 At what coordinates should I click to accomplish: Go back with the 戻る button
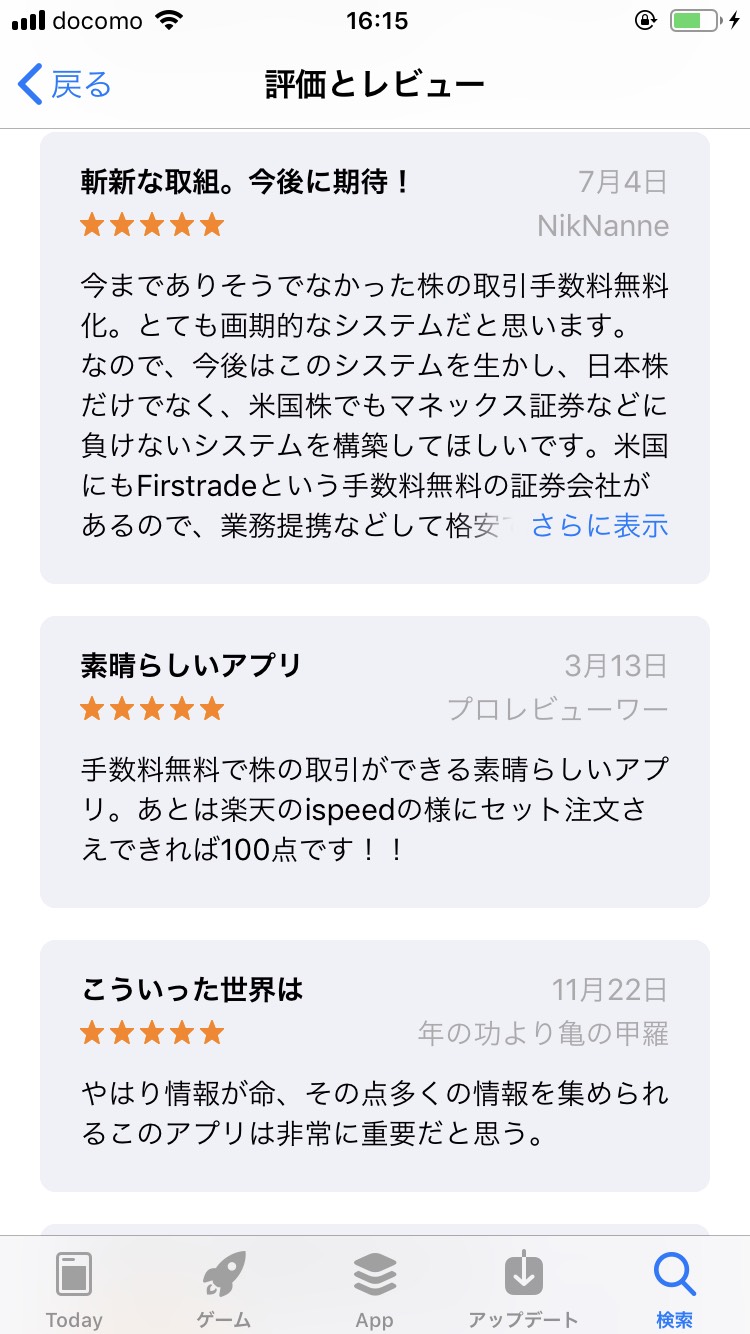click(66, 85)
